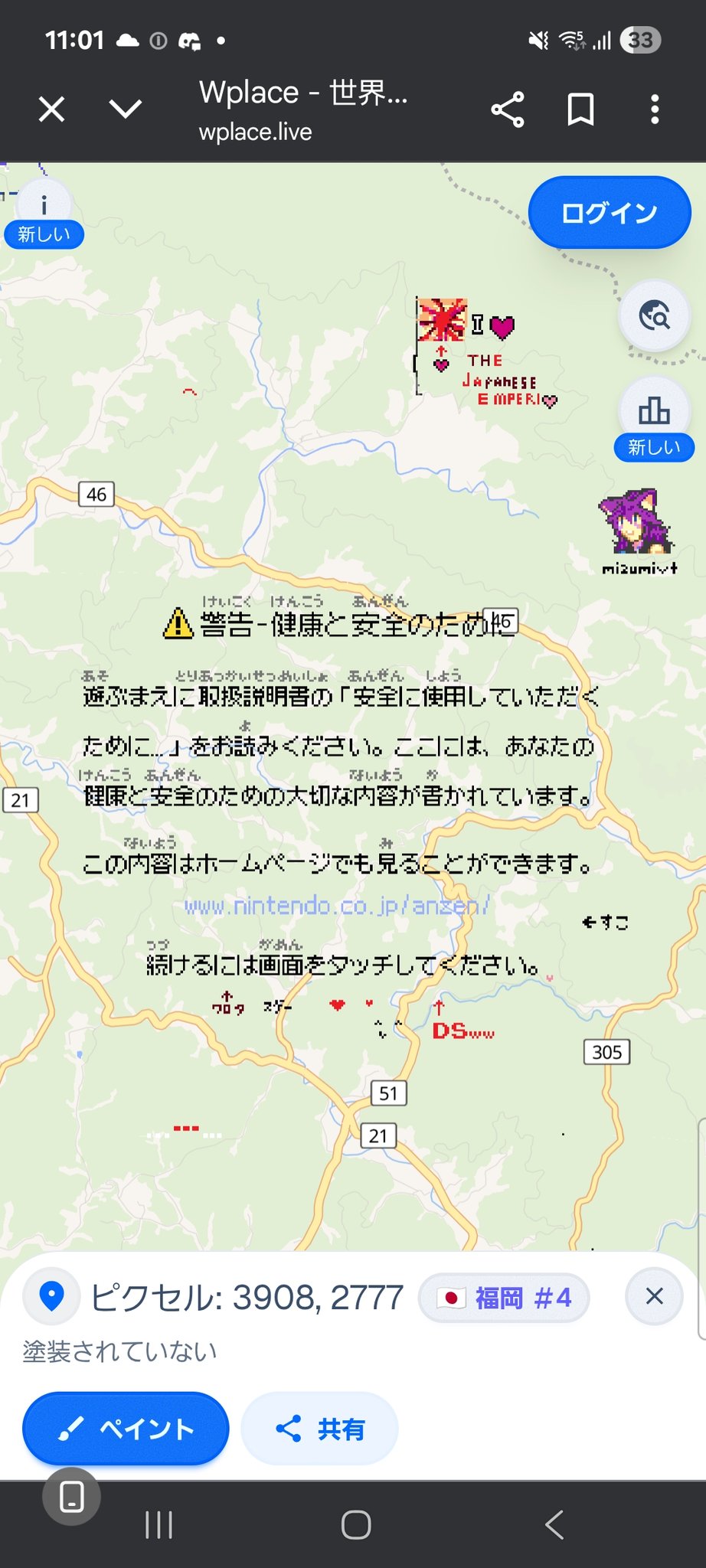Share the Wplace page from toolbar

click(x=508, y=109)
